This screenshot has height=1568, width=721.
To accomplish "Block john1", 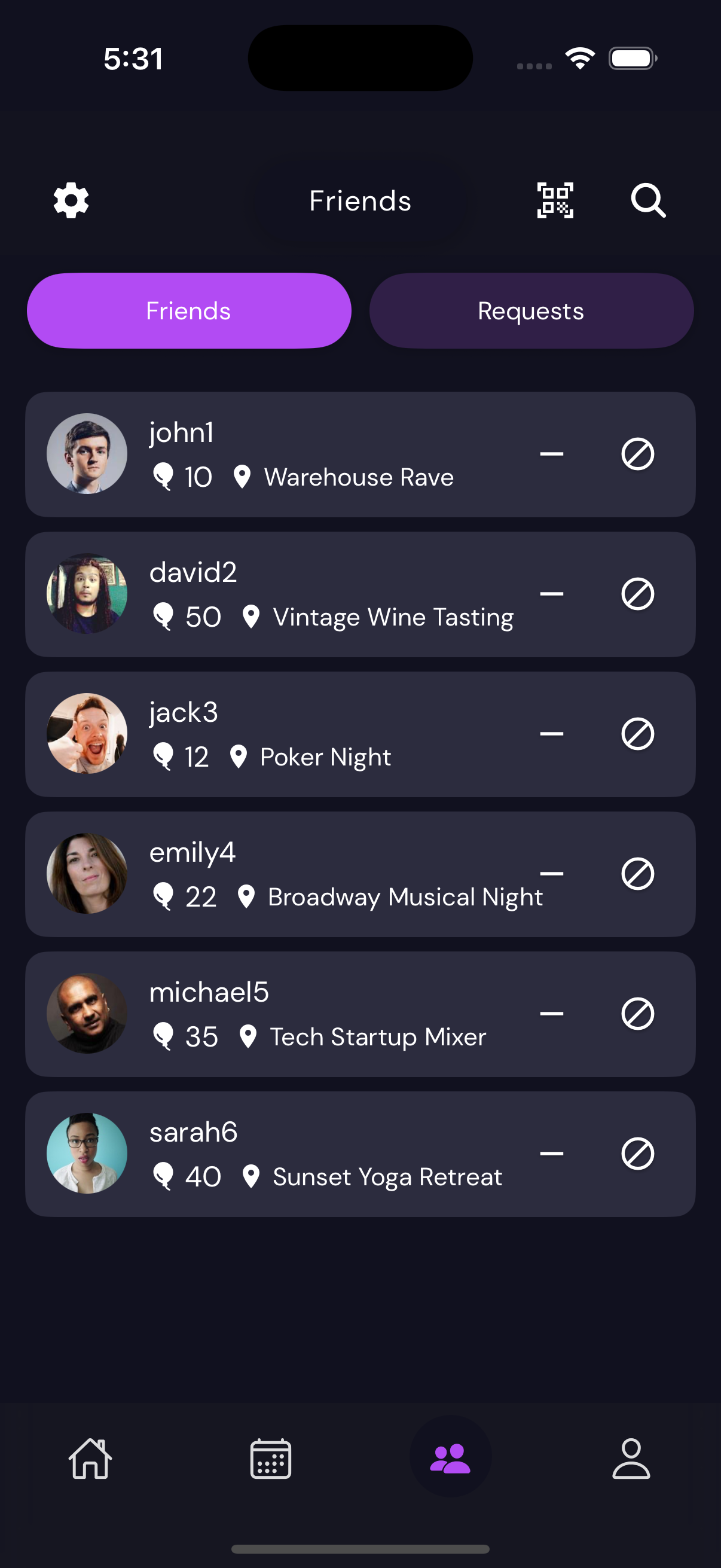I will [638, 454].
